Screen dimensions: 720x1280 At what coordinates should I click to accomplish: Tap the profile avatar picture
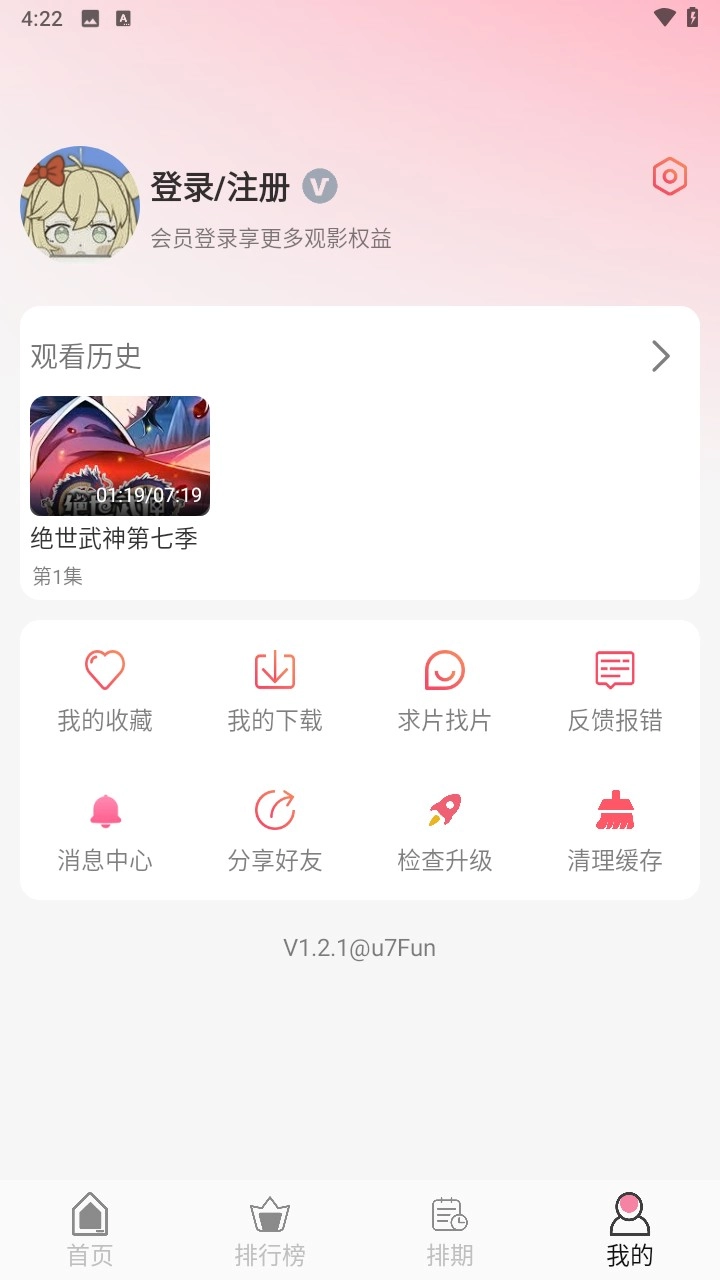[x=79, y=205]
